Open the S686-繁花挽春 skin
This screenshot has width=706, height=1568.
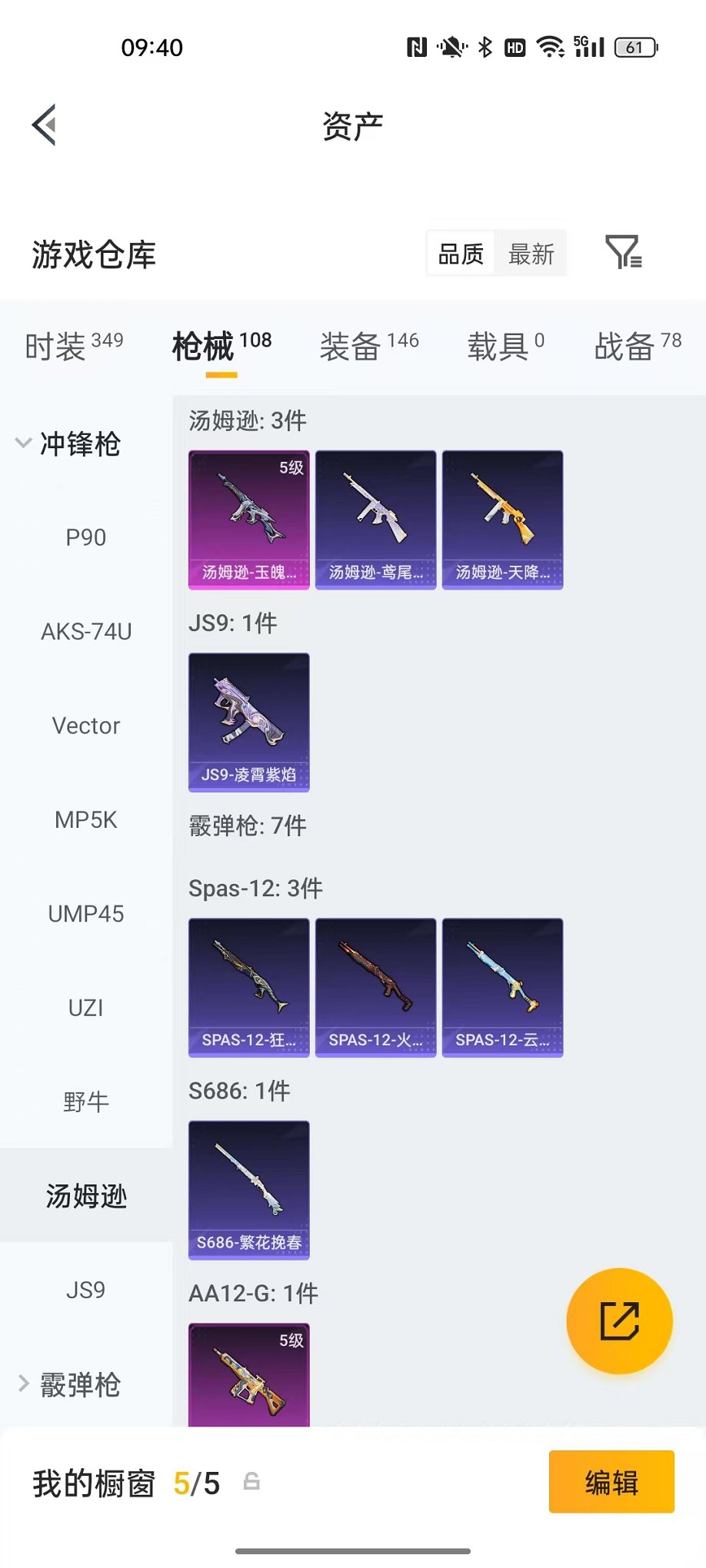(x=249, y=1191)
